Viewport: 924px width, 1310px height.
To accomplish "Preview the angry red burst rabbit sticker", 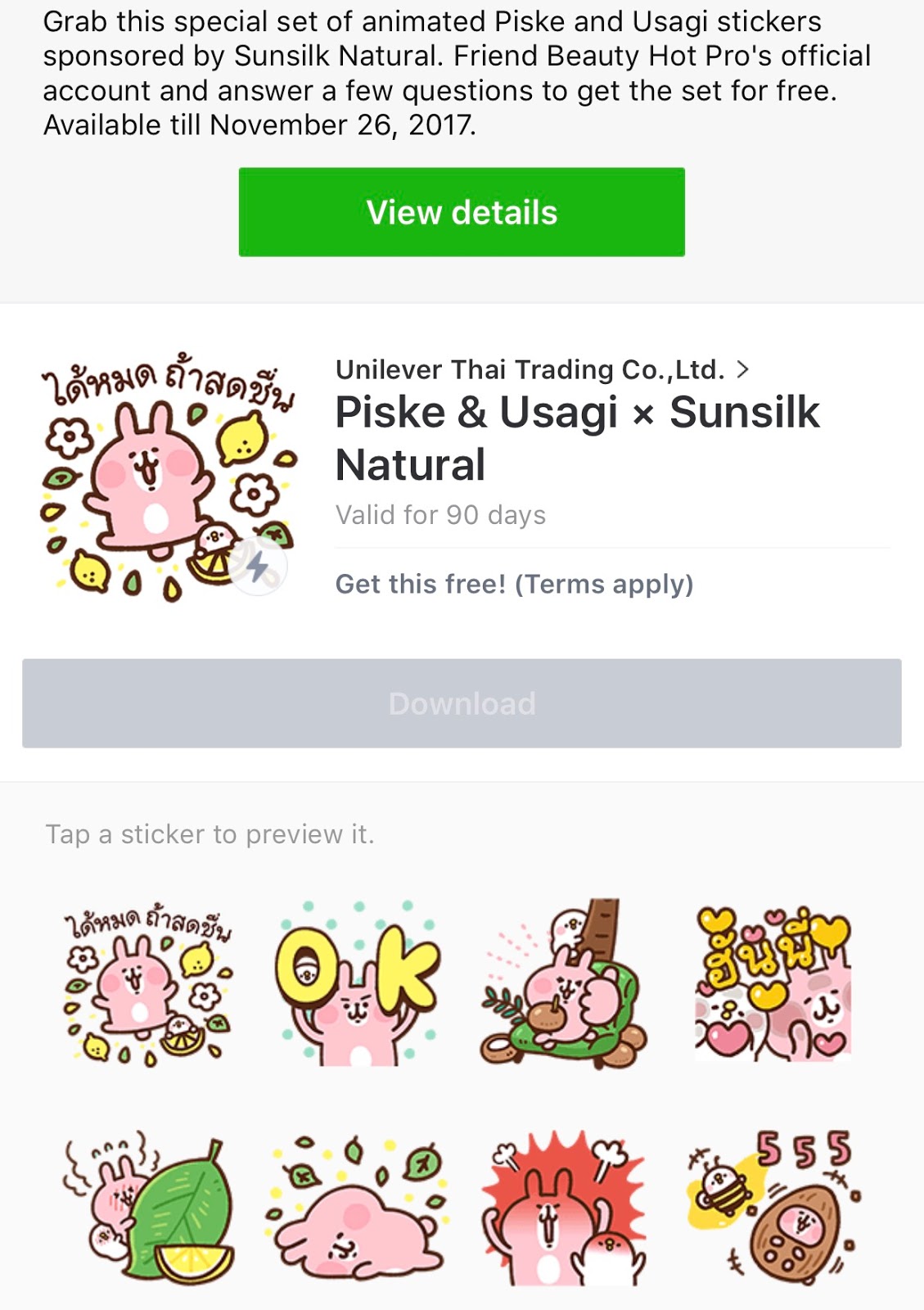I will [564, 1208].
